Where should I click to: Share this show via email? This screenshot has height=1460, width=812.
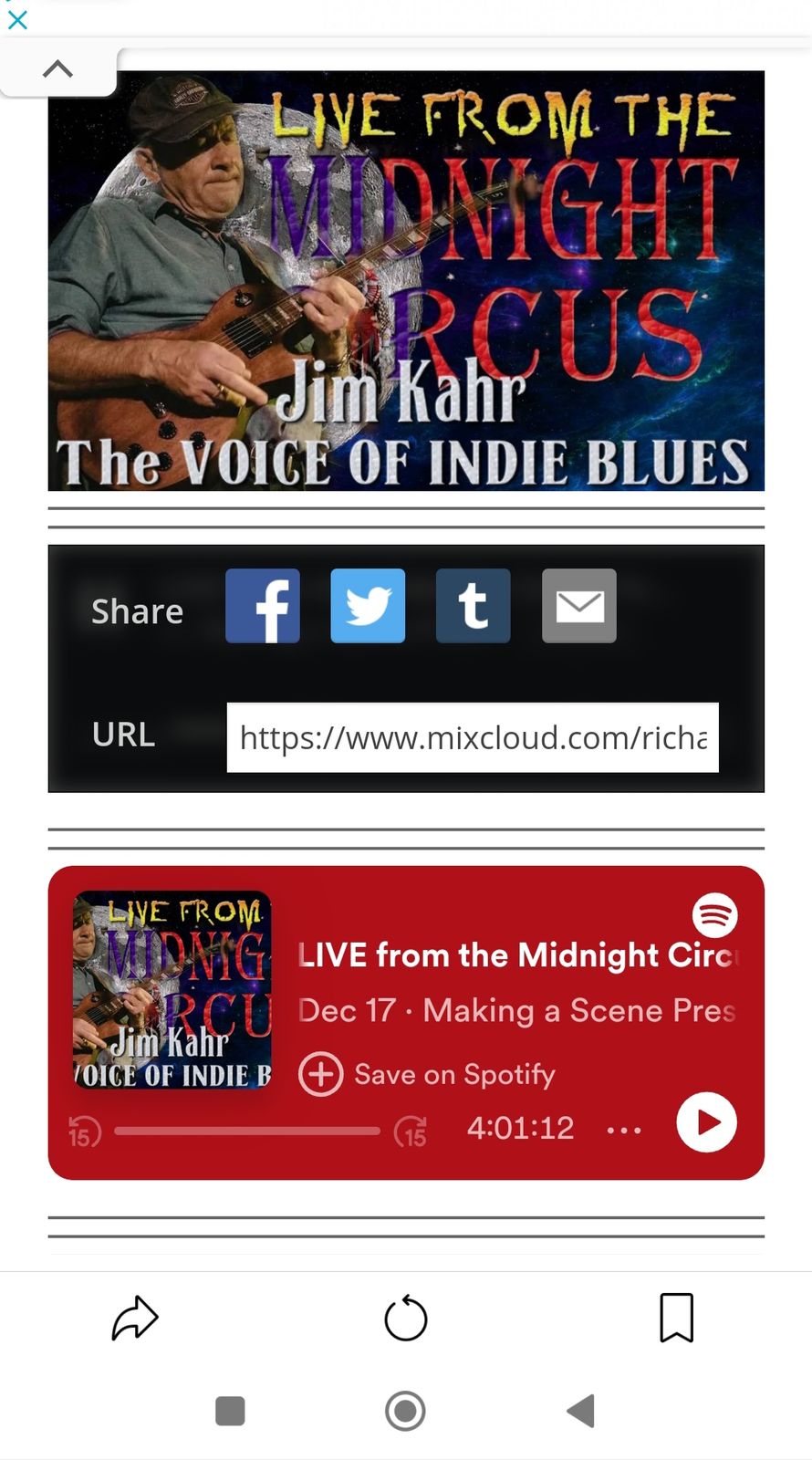578,606
